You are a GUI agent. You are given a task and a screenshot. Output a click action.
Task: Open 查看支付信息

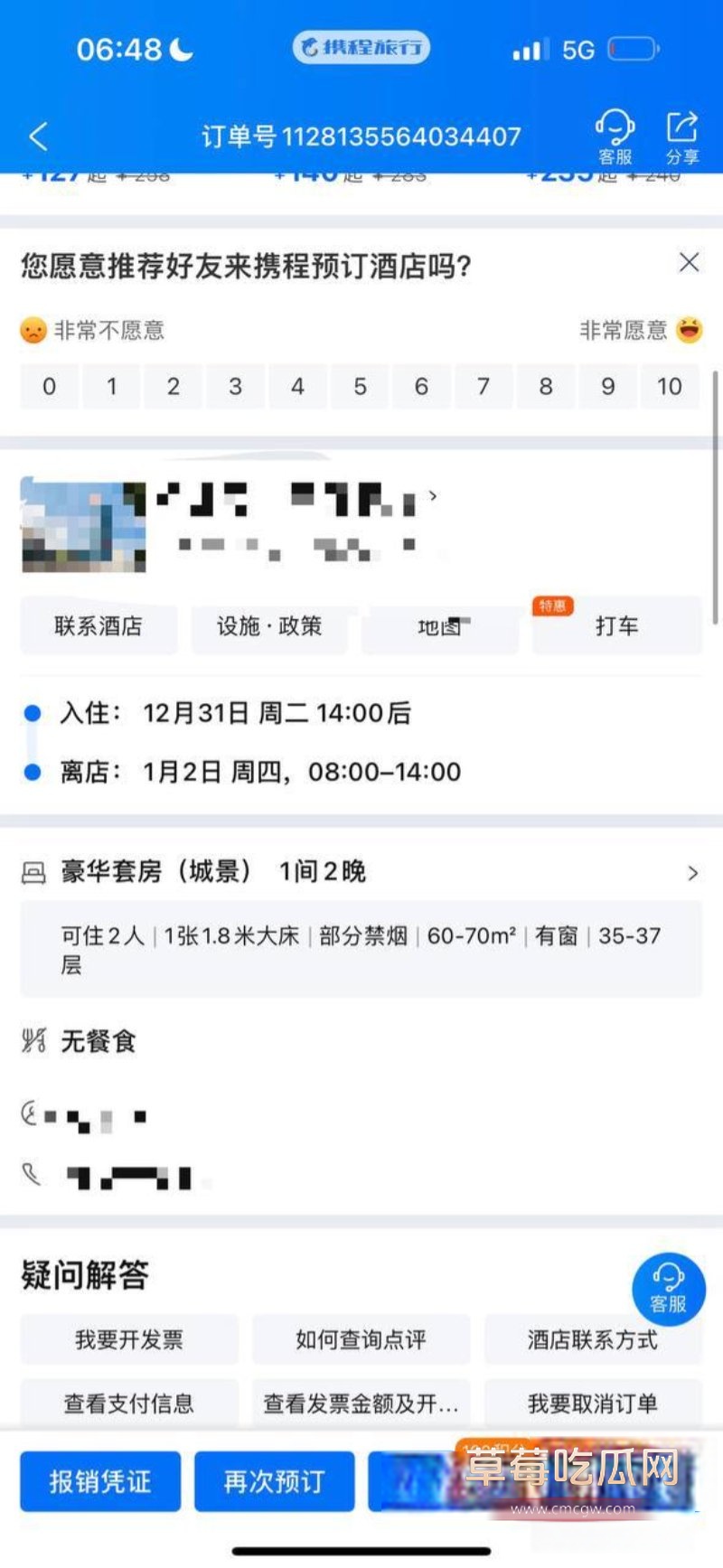point(129,1403)
